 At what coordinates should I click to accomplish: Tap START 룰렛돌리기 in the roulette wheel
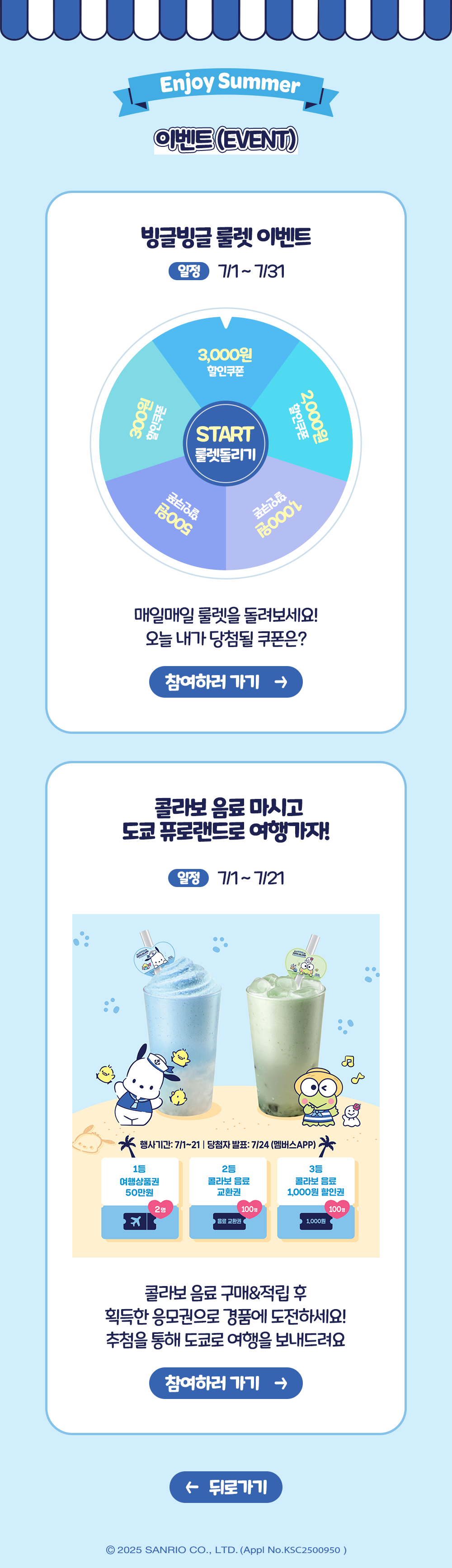(x=226, y=443)
